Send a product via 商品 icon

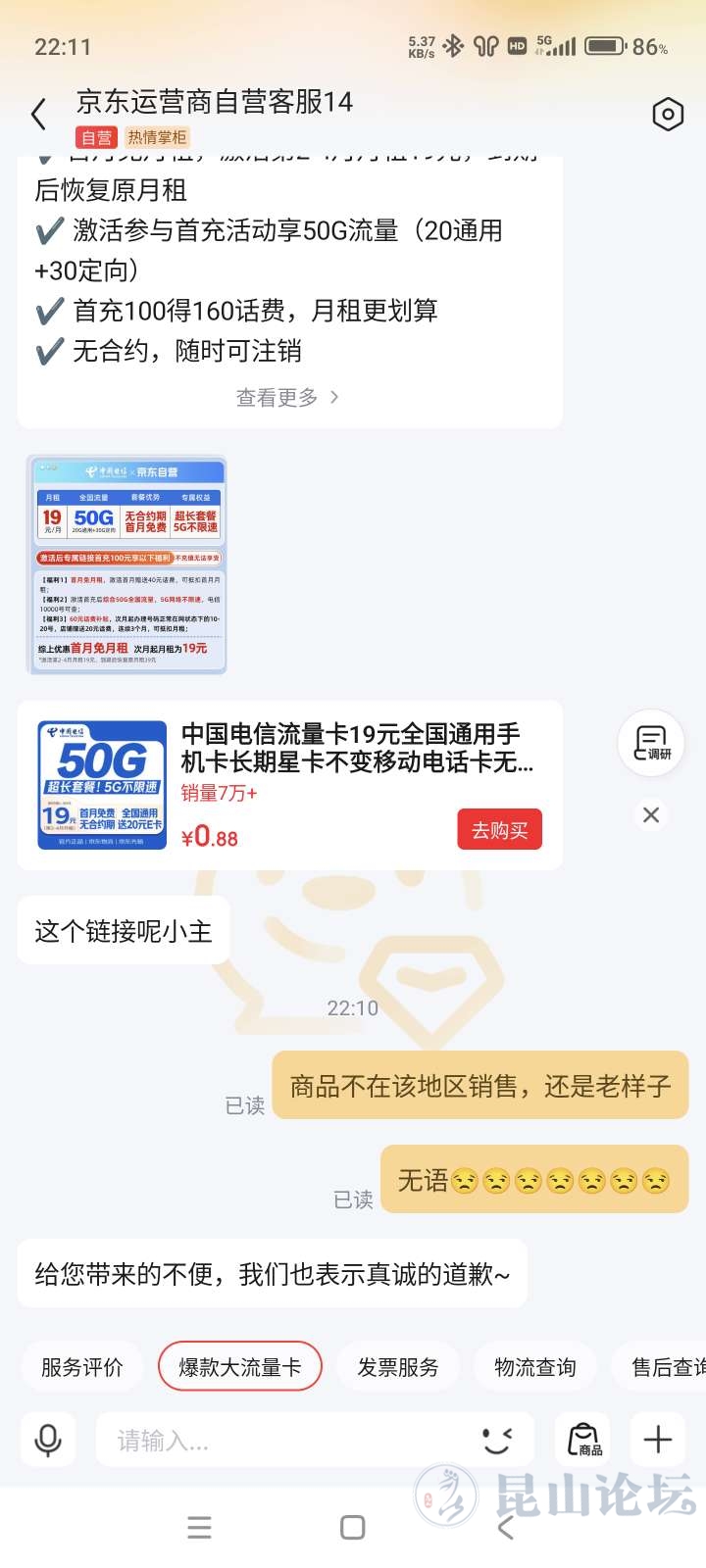pos(583,1440)
